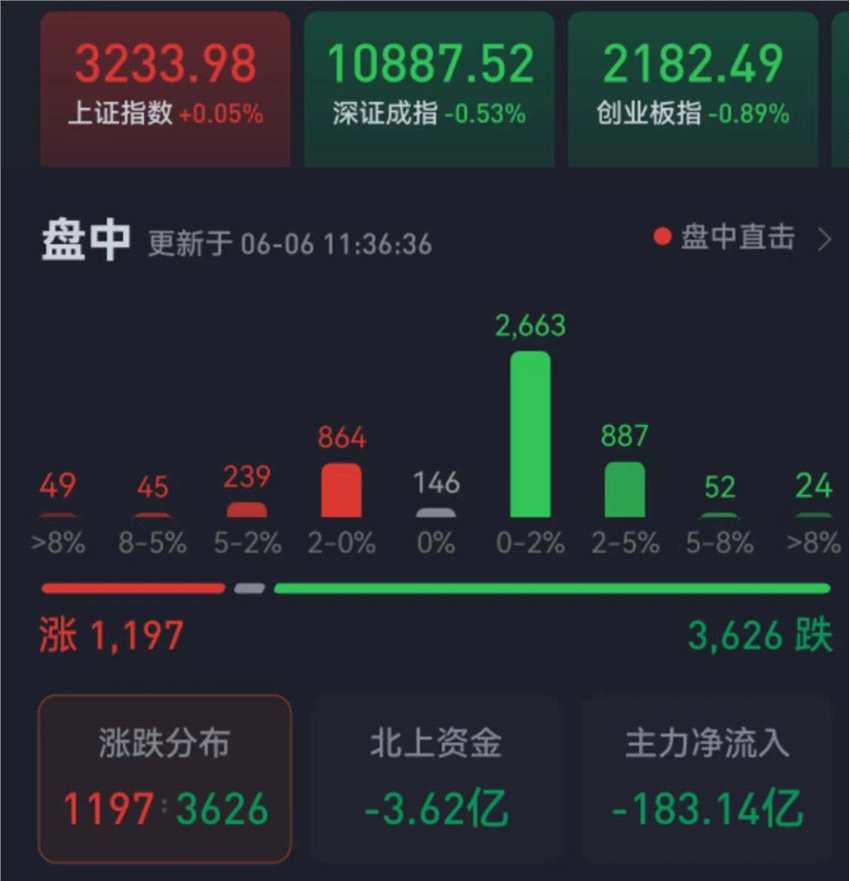Open the 深证成指 index card
The height and width of the screenshot is (881, 850).
click(429, 88)
